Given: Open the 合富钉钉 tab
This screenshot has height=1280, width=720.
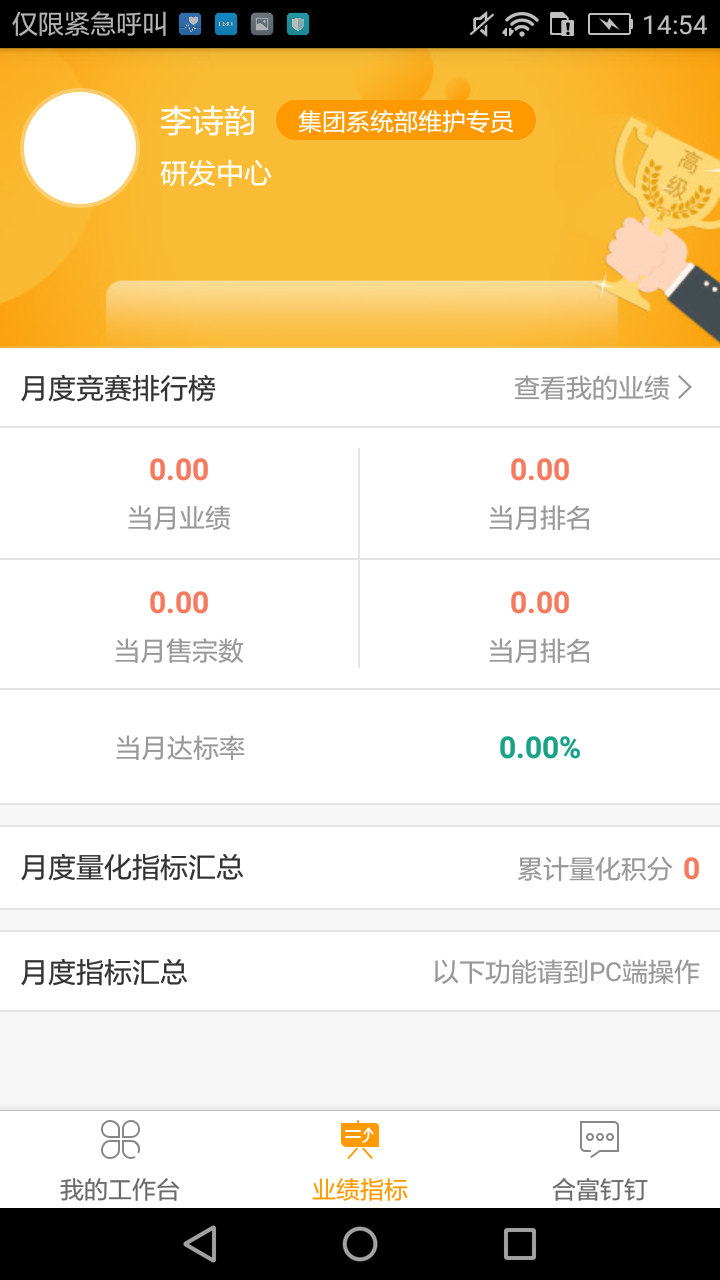Looking at the screenshot, I should pos(600,1160).
